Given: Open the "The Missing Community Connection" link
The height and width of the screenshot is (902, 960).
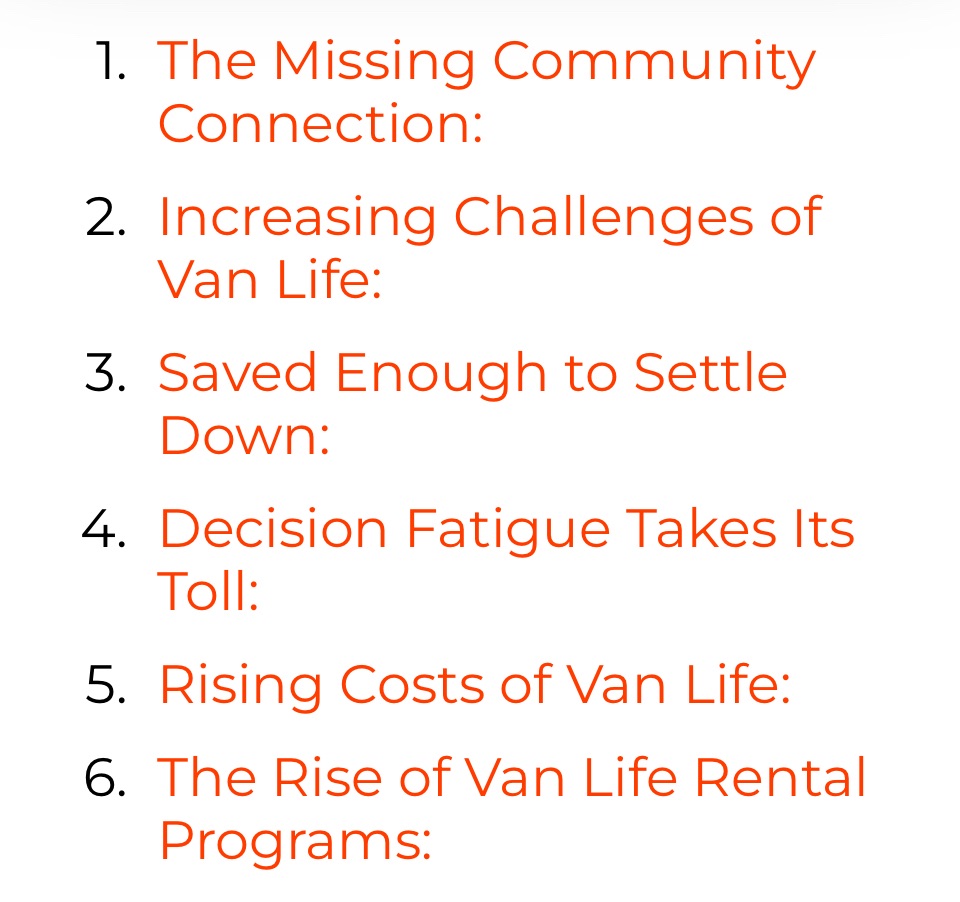Looking at the screenshot, I should pos(486,62).
